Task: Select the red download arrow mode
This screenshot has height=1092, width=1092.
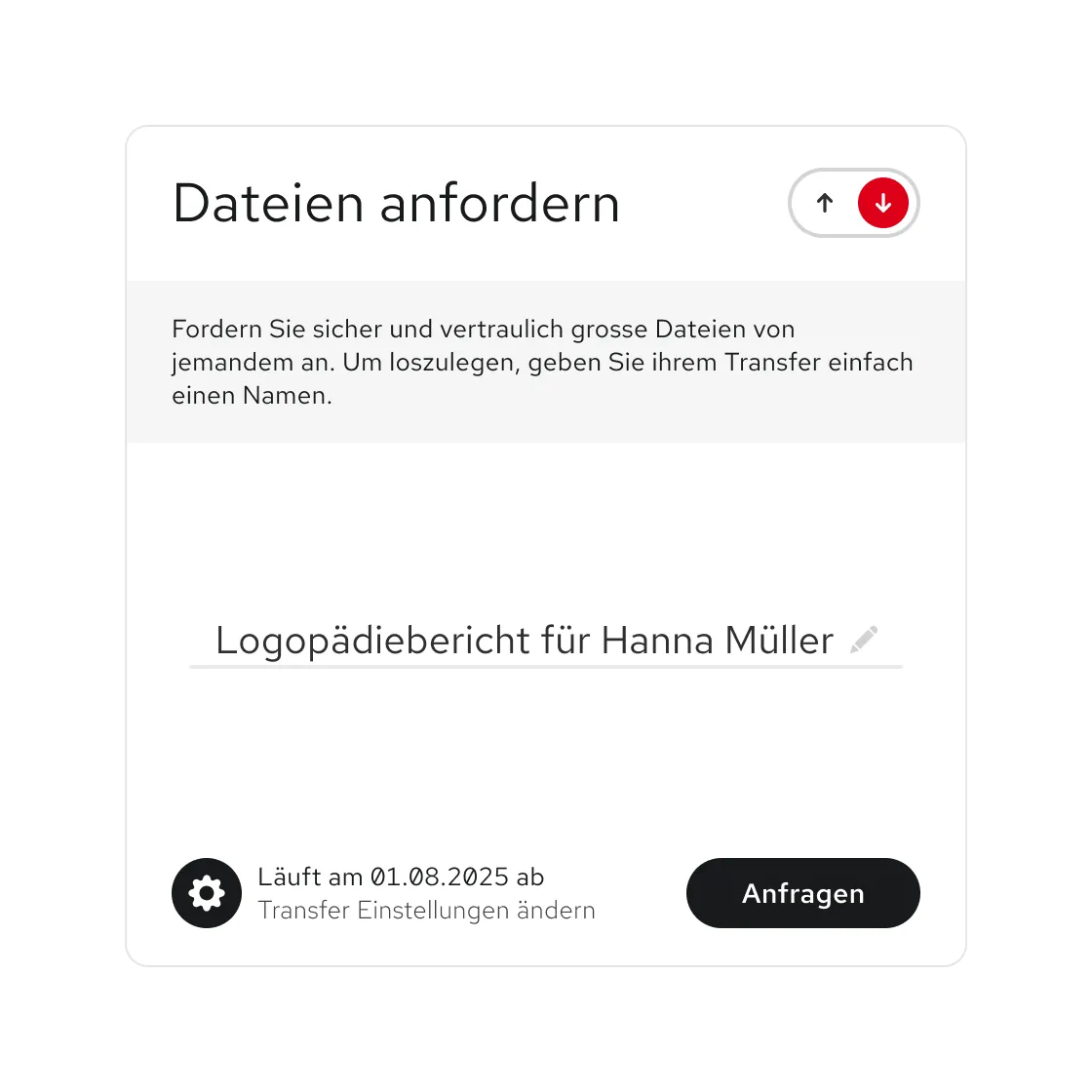Action: [882, 203]
